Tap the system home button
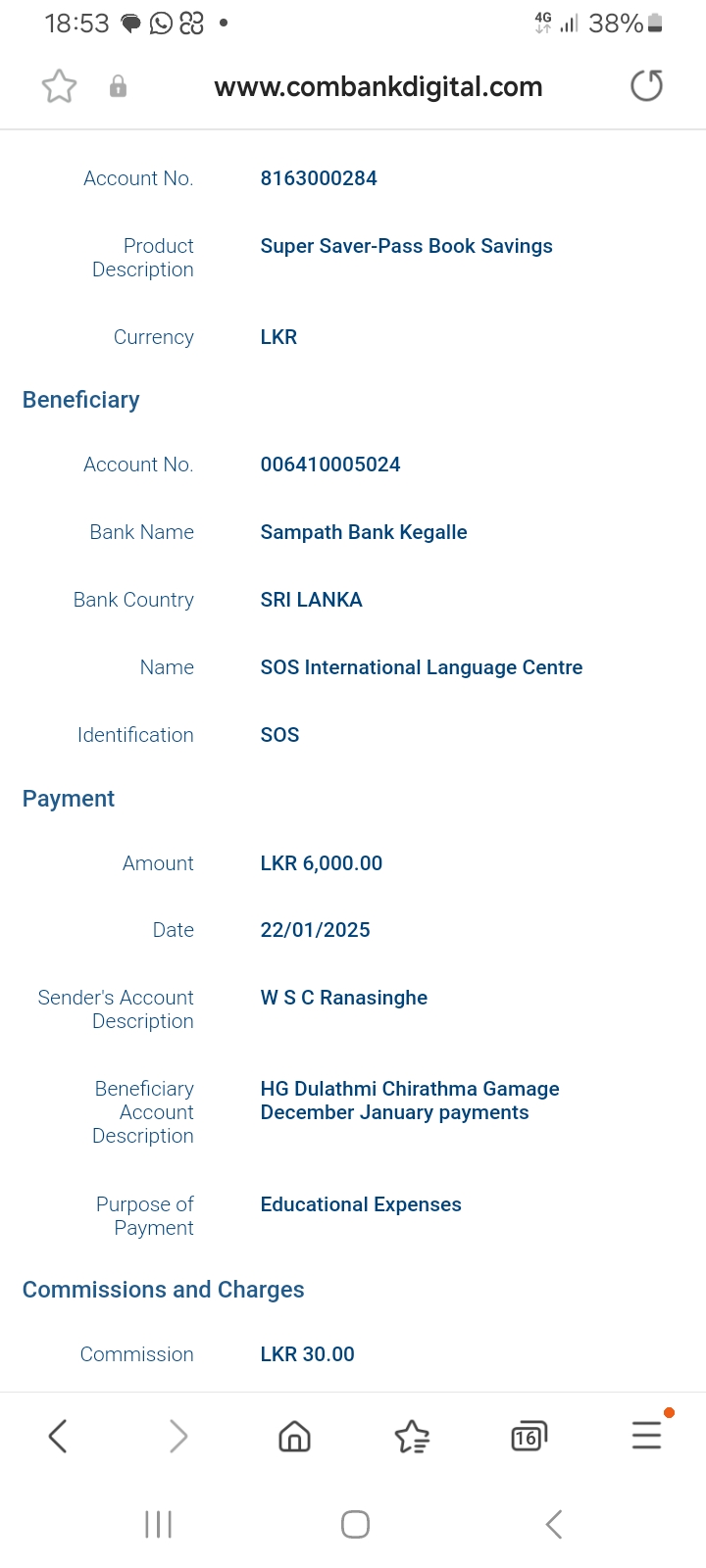 point(355,1524)
